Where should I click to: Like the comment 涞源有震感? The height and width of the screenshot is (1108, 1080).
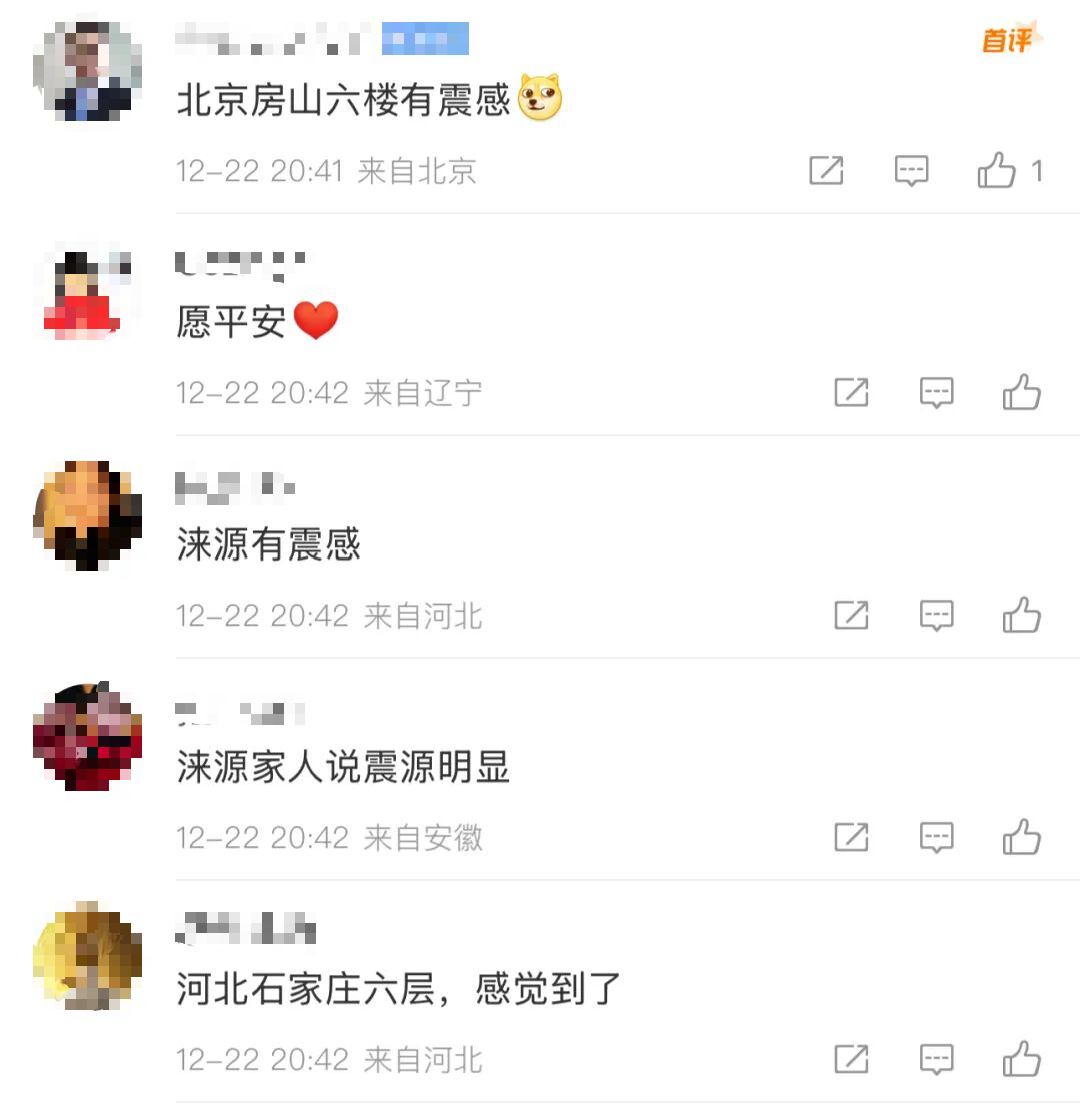click(x=1022, y=615)
